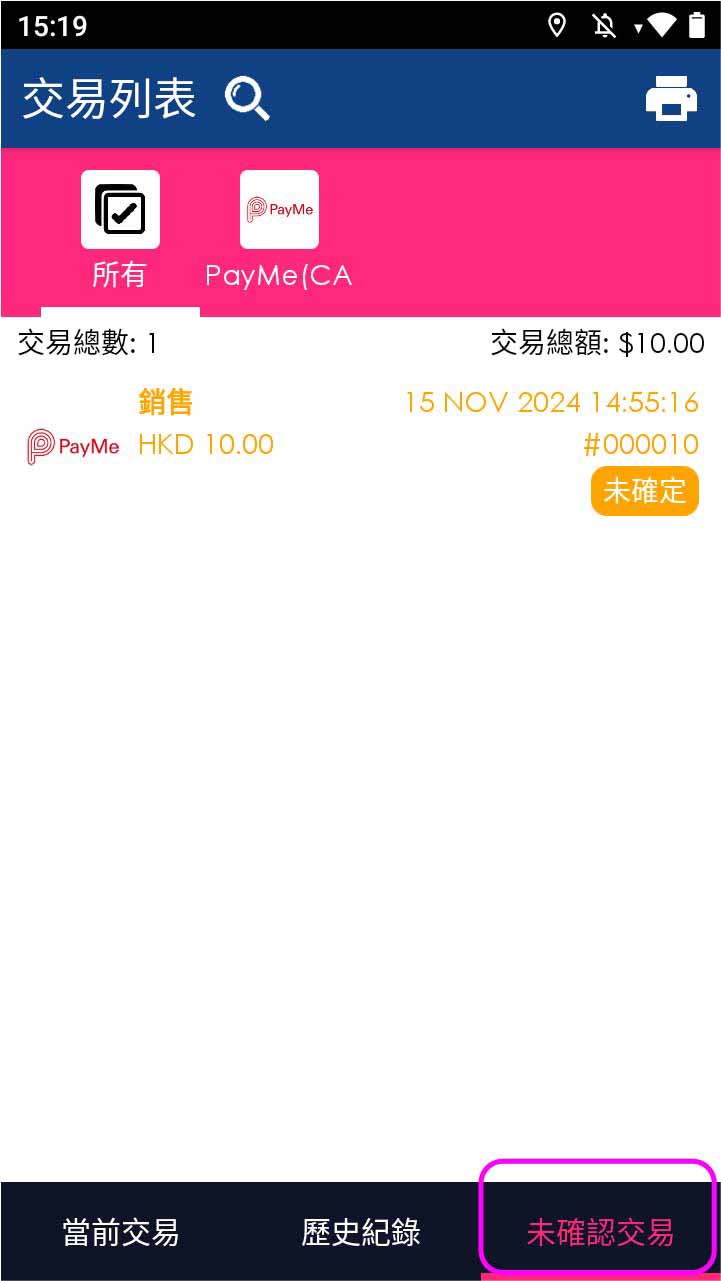Select the 未確認交易 tab
Viewport: 721px width, 1281px height.
[x=600, y=1232]
